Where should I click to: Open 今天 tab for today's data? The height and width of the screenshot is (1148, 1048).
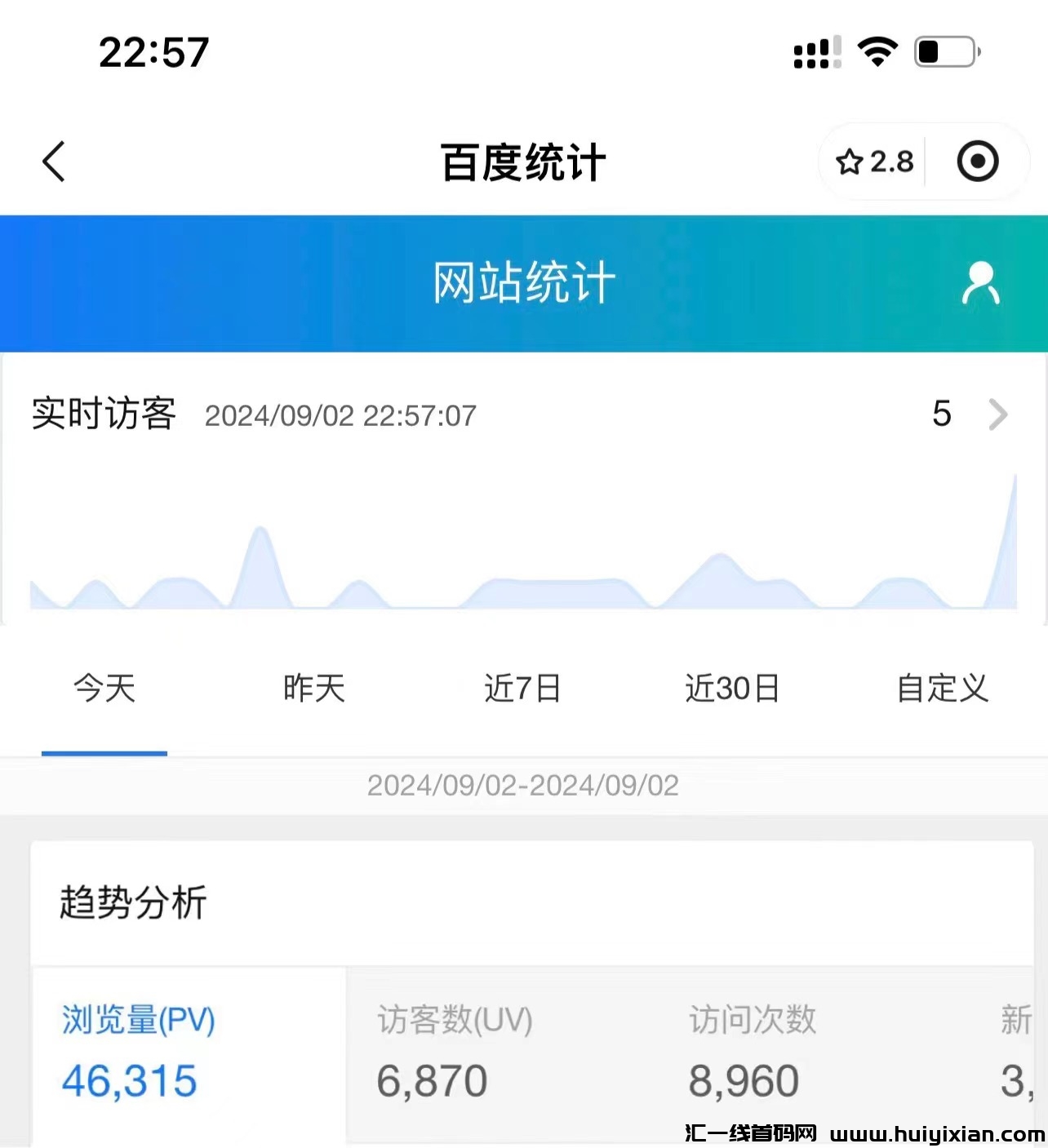(104, 689)
